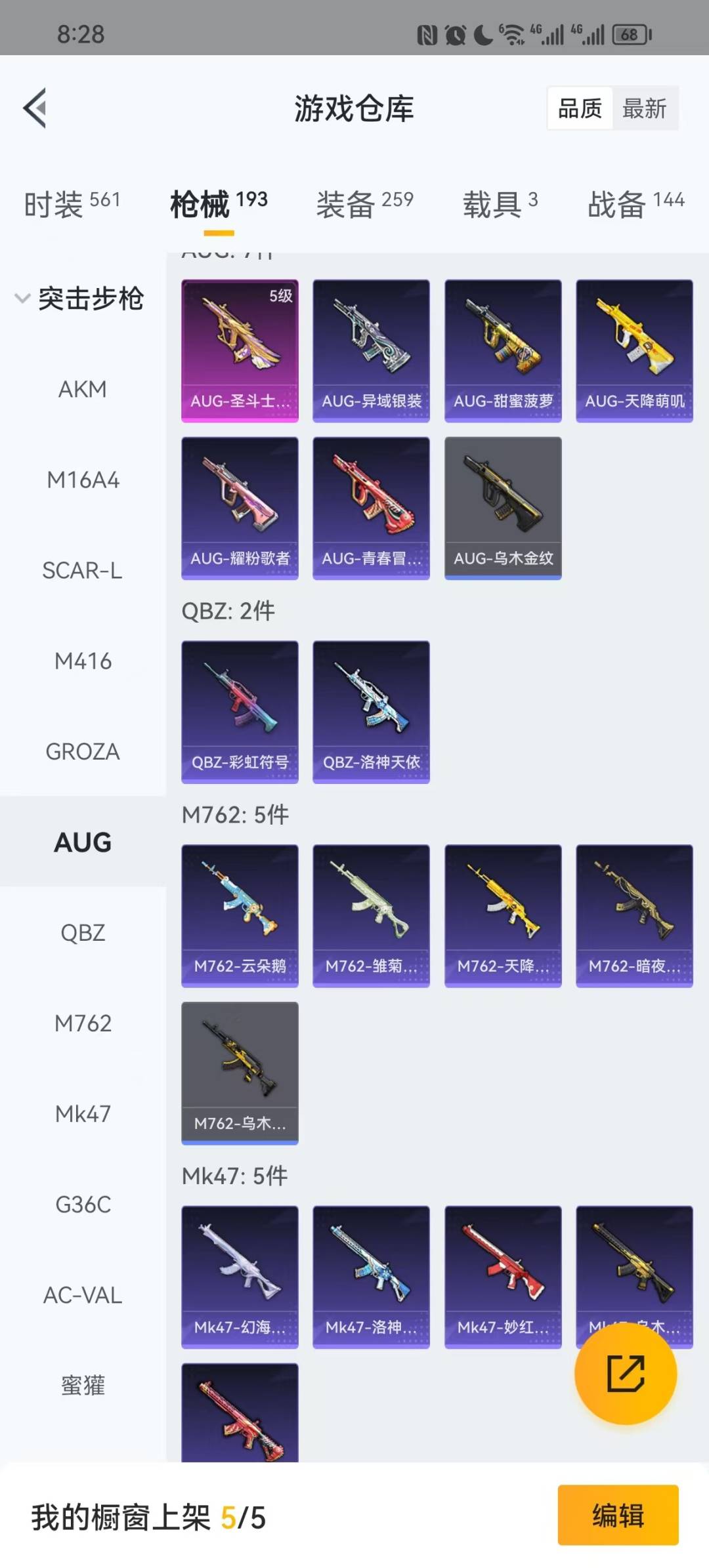The image size is (709, 1568).
Task: Select AKM in the side list
Action: (83, 389)
